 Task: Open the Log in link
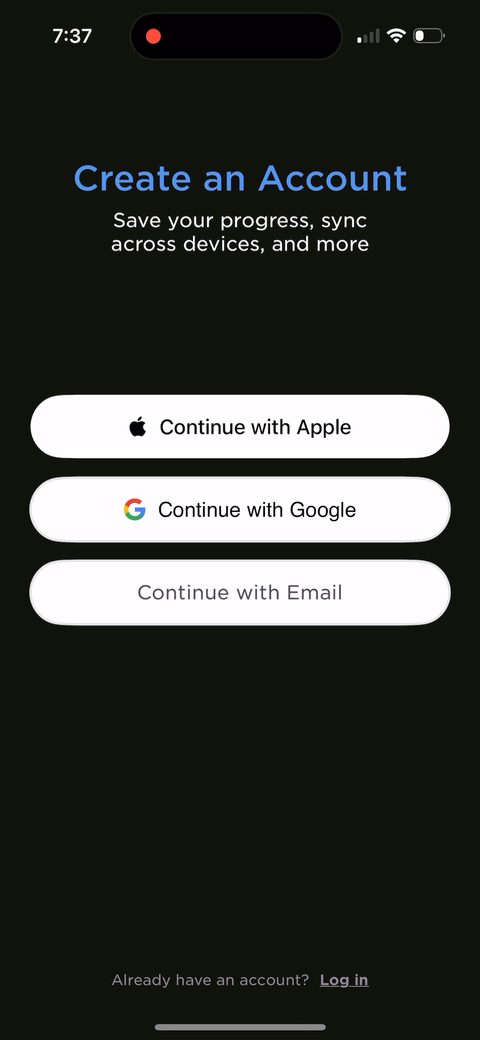tap(344, 980)
